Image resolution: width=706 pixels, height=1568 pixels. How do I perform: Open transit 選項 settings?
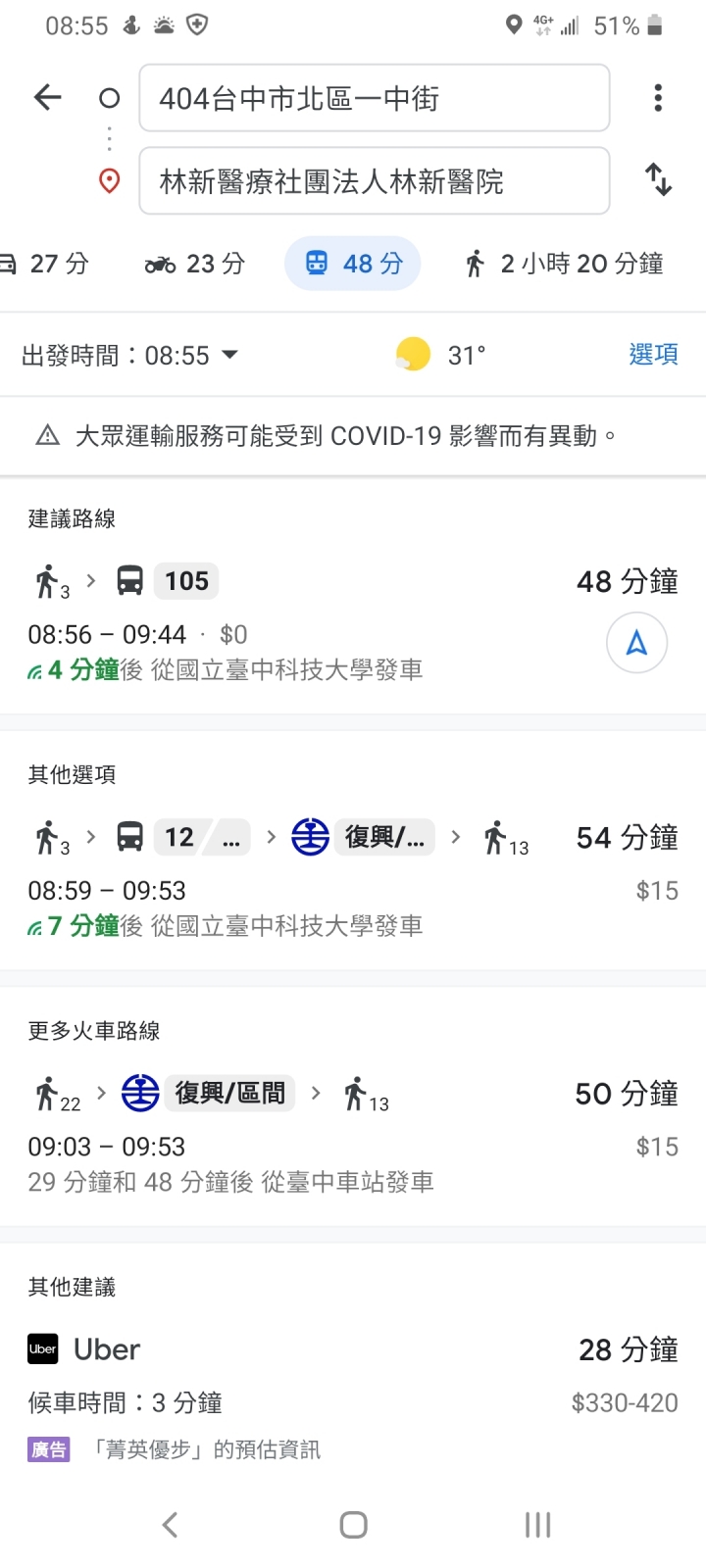653,354
